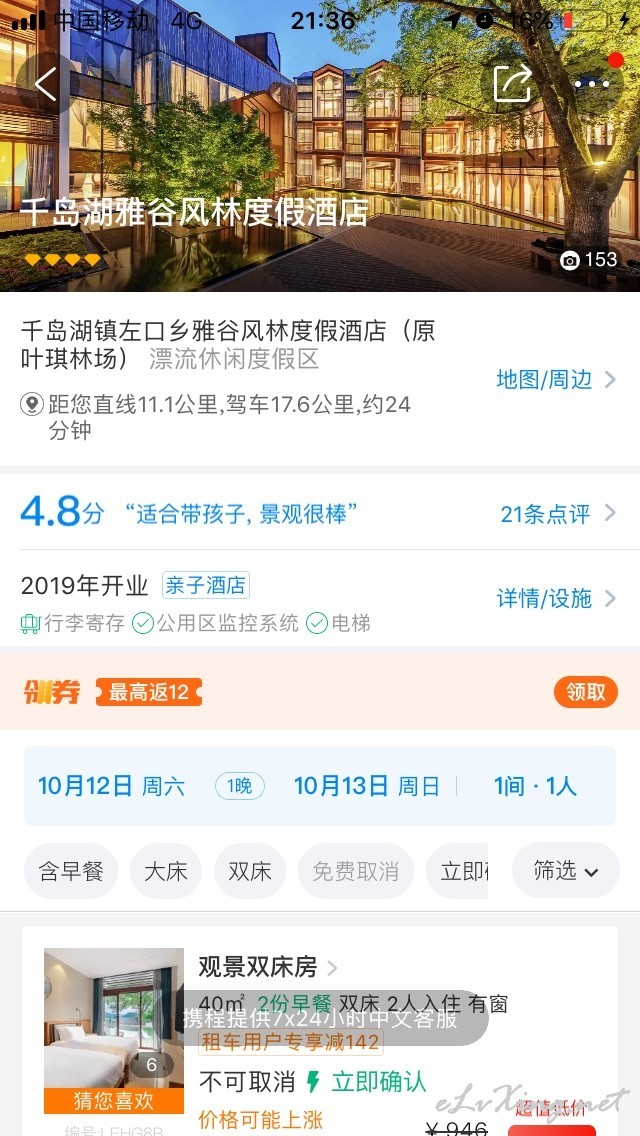Edit rooms and guests 1间·1人
Image resolution: width=640 pixels, height=1136 pixels.
[x=536, y=786]
